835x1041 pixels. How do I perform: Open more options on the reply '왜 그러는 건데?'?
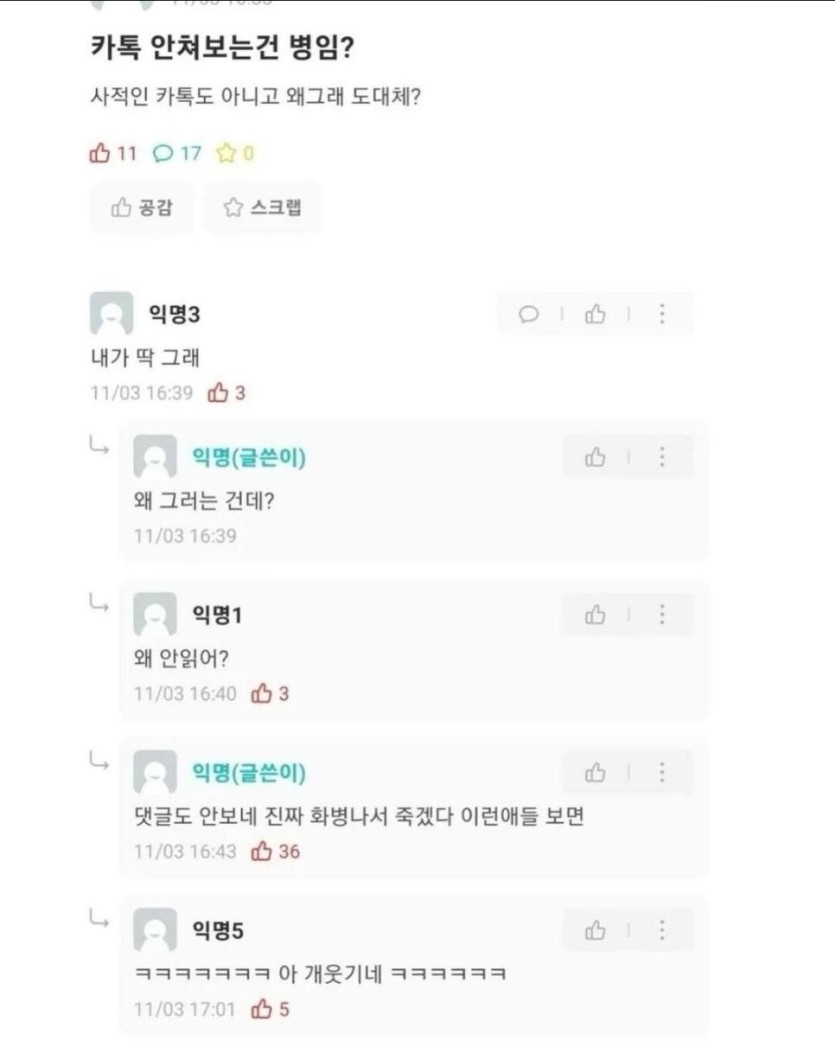[x=661, y=457]
